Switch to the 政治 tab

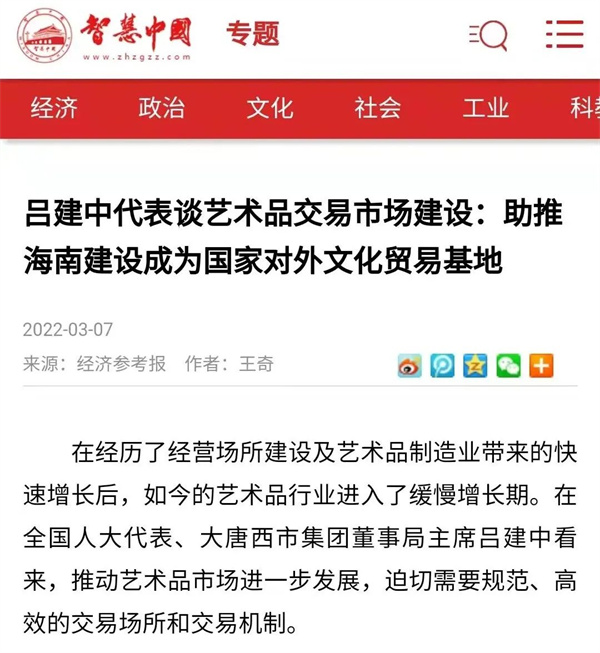click(x=162, y=108)
